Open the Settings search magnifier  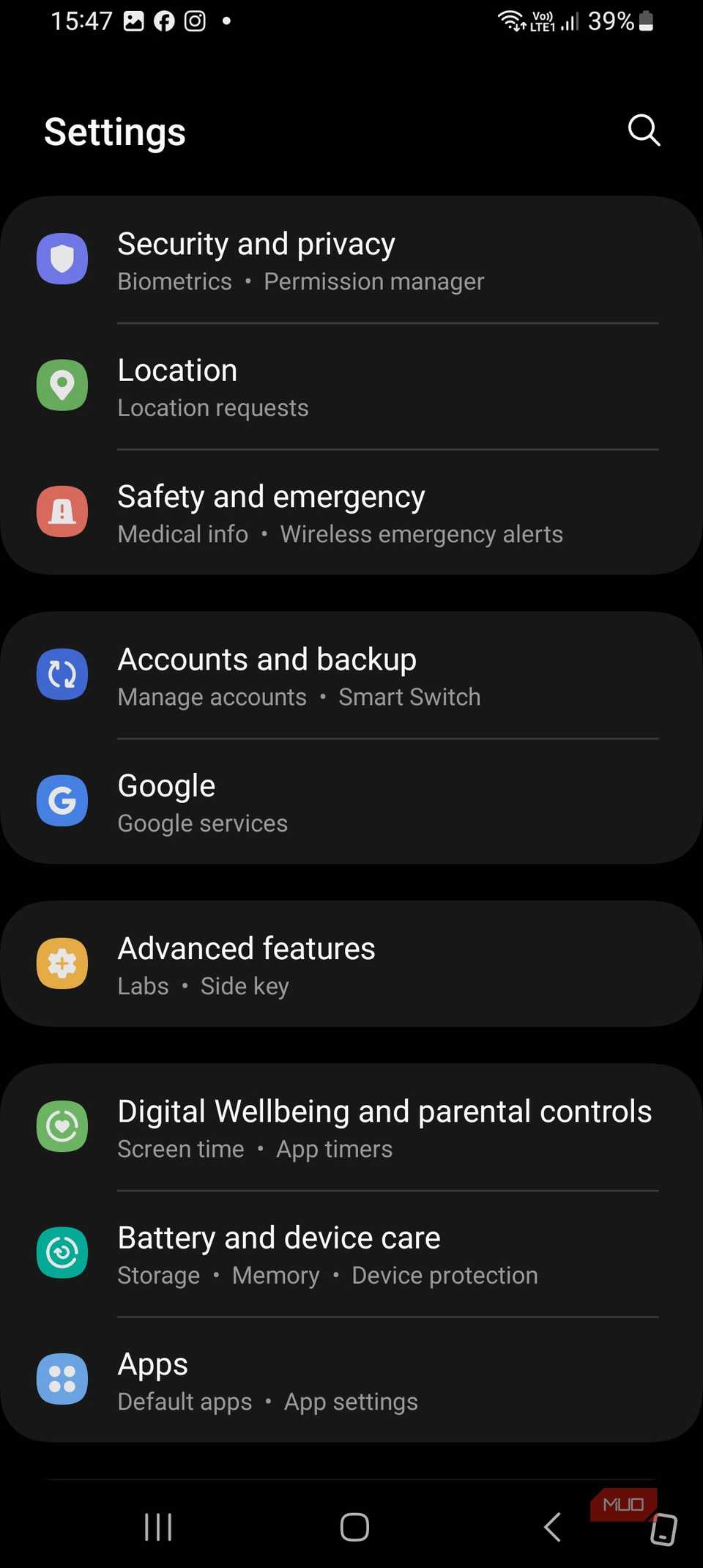click(643, 130)
